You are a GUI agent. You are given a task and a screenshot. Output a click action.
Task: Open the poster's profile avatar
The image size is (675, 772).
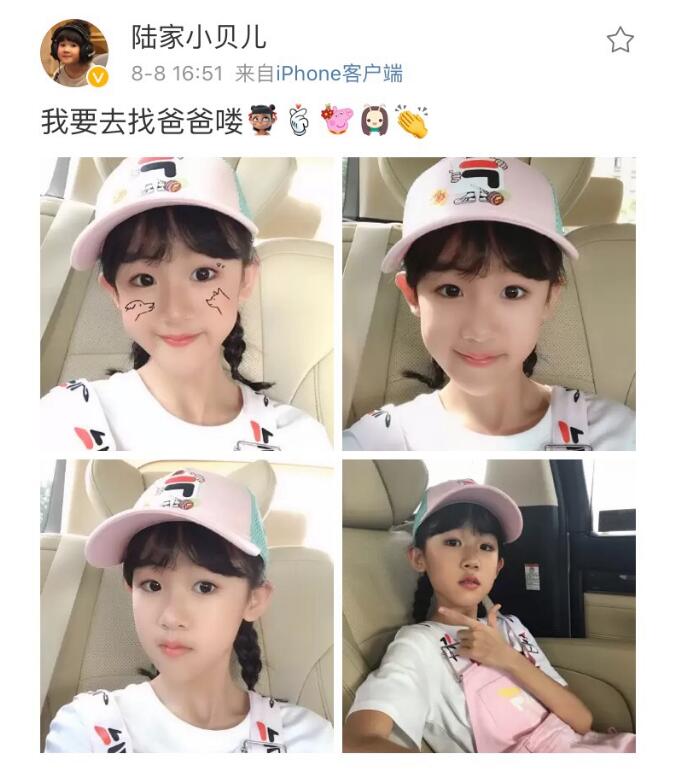[x=74, y=52]
